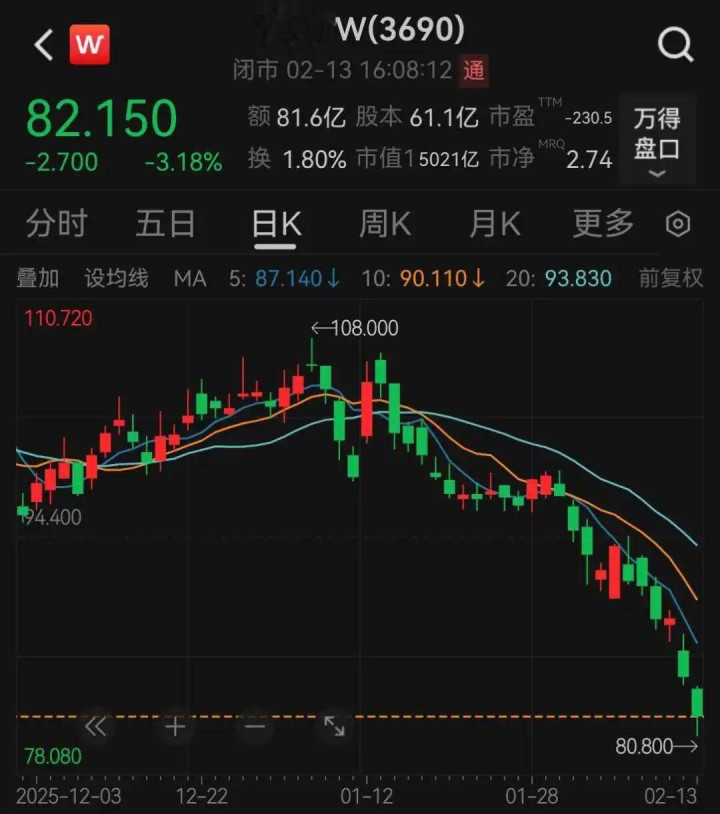The width and height of the screenshot is (720, 814).
Task: Move chart earlier with double-left arrows
Action: 96,726
